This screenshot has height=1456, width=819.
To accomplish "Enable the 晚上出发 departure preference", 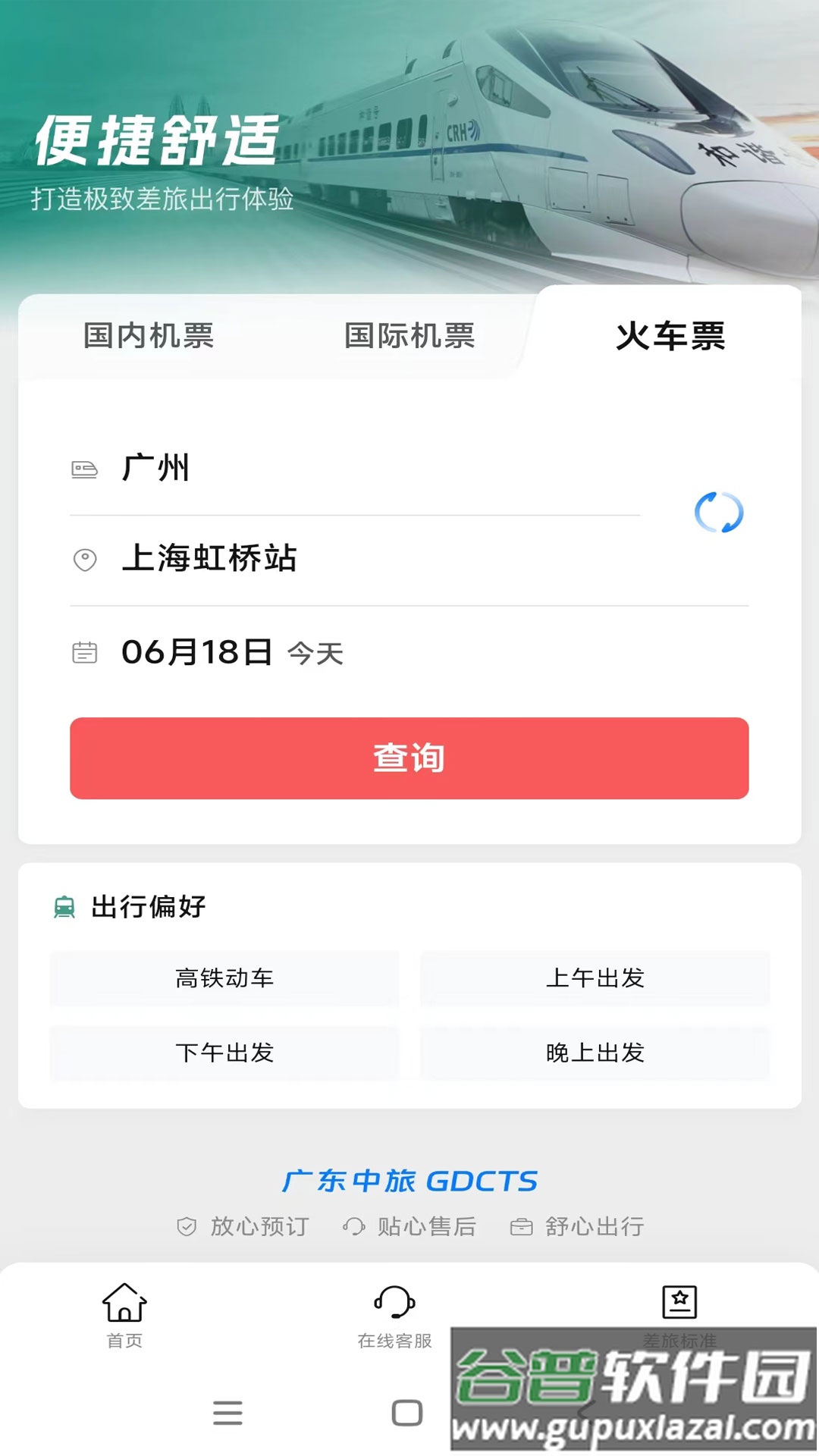I will pos(596,1053).
